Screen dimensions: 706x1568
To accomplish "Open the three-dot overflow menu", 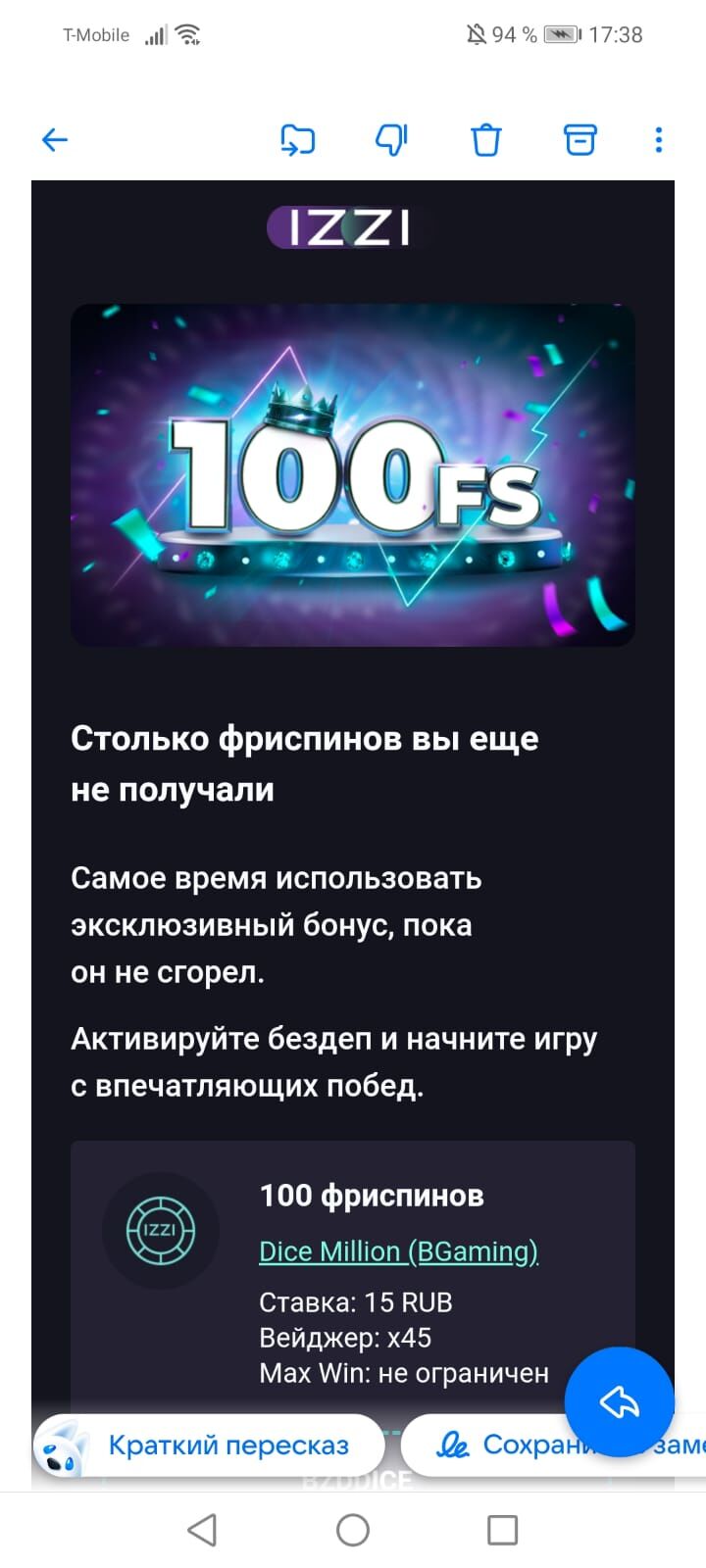I will [x=659, y=140].
